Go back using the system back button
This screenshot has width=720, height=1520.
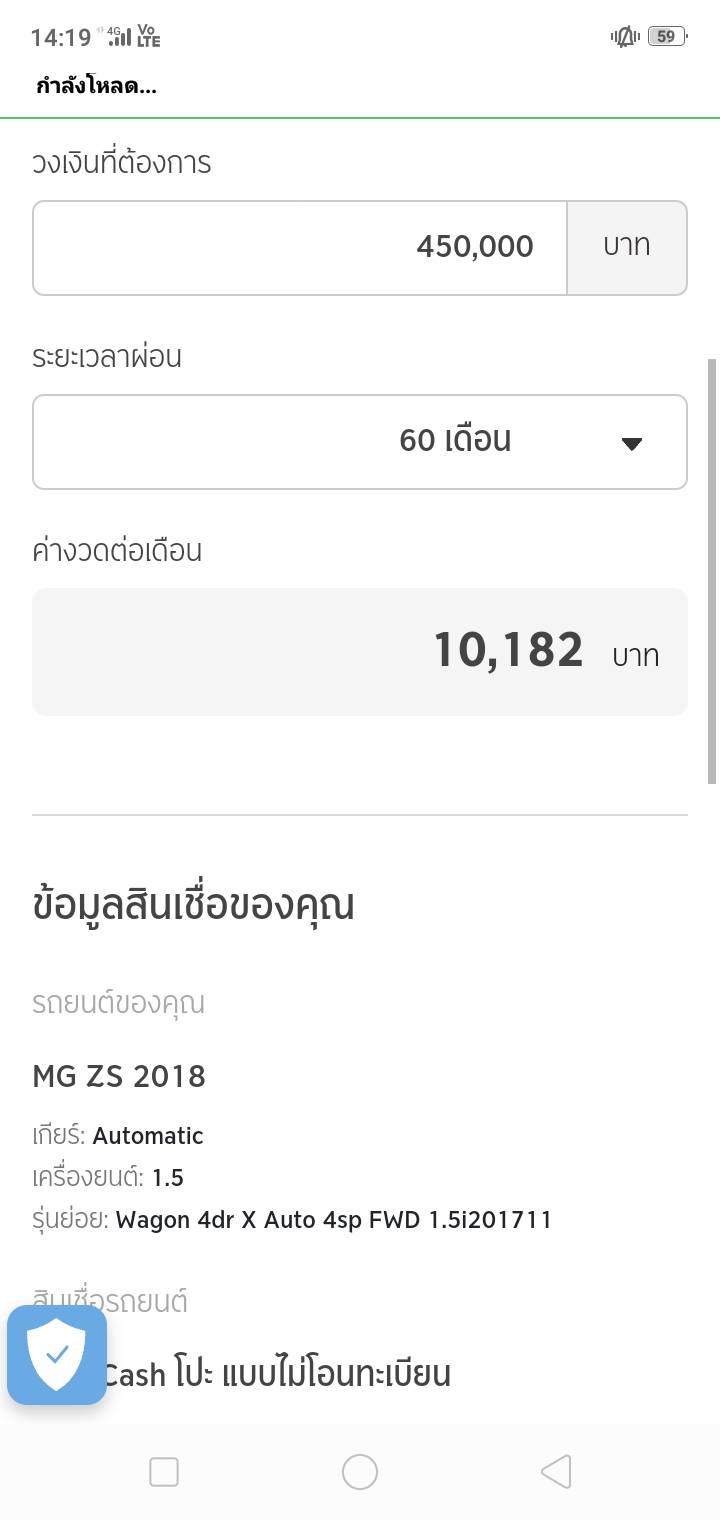pos(556,1472)
